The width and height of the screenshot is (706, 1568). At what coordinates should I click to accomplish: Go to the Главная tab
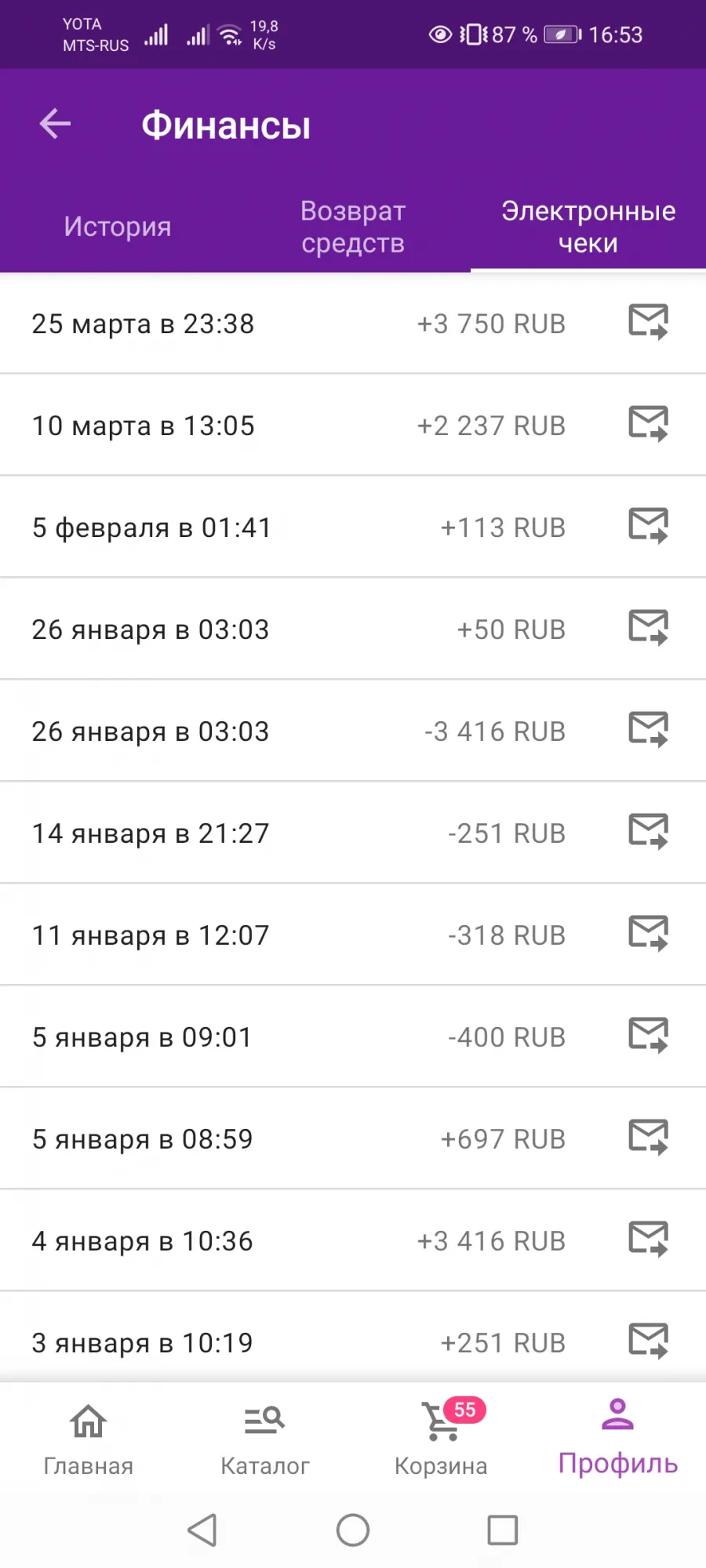88,1439
